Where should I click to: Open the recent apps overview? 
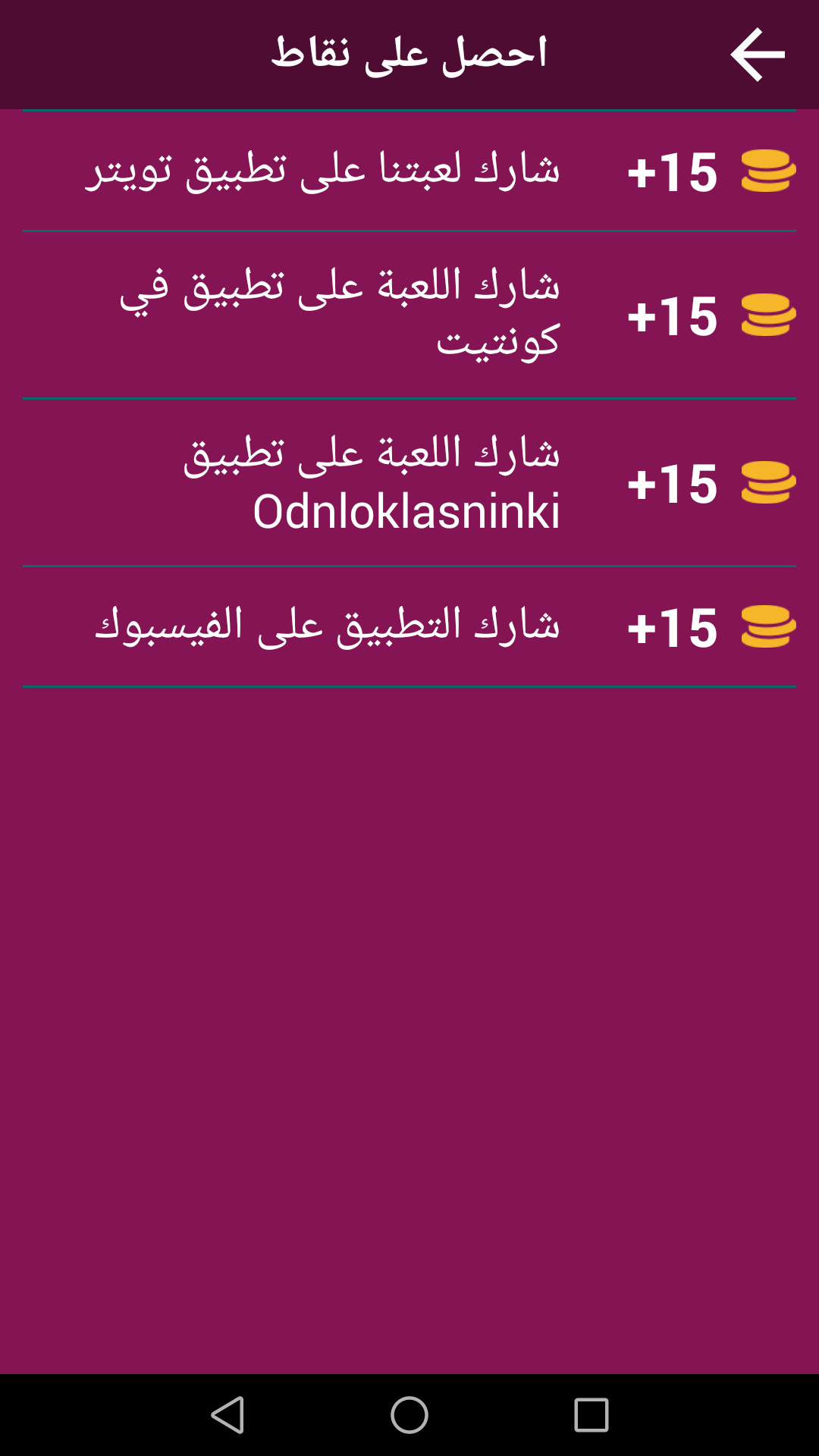point(591,1415)
